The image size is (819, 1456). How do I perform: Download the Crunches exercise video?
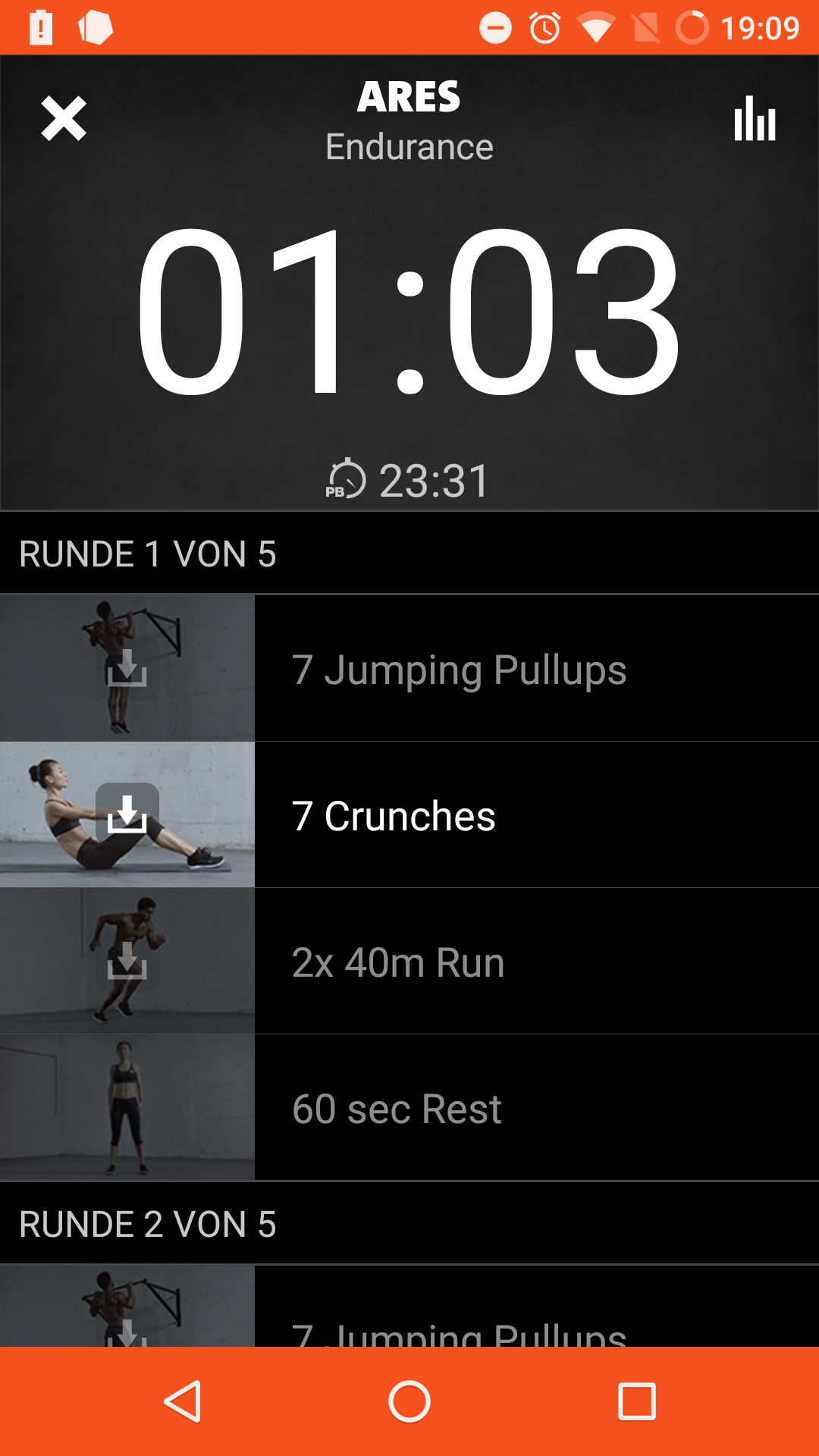click(x=127, y=814)
